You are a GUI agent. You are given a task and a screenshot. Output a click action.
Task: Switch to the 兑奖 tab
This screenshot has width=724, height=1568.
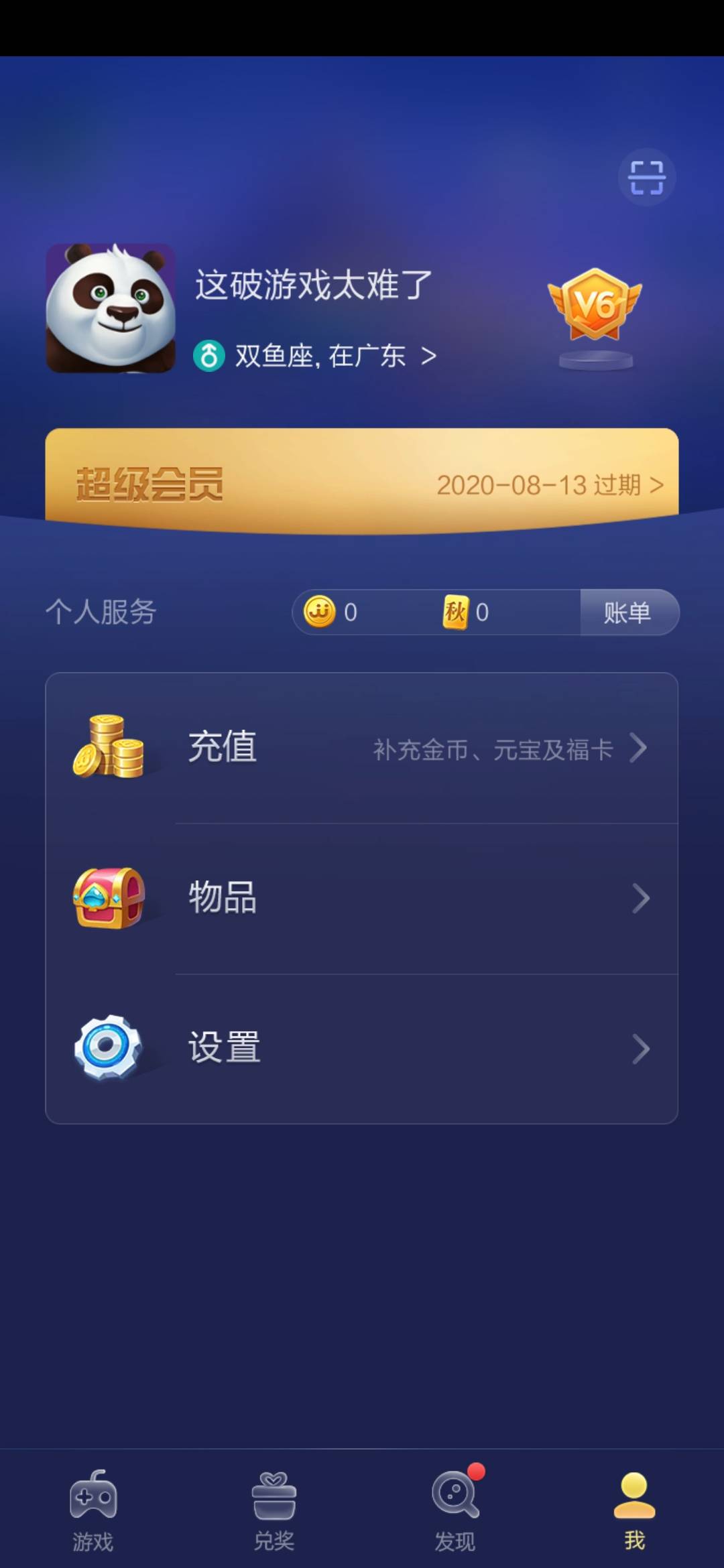pyautogui.click(x=274, y=1501)
